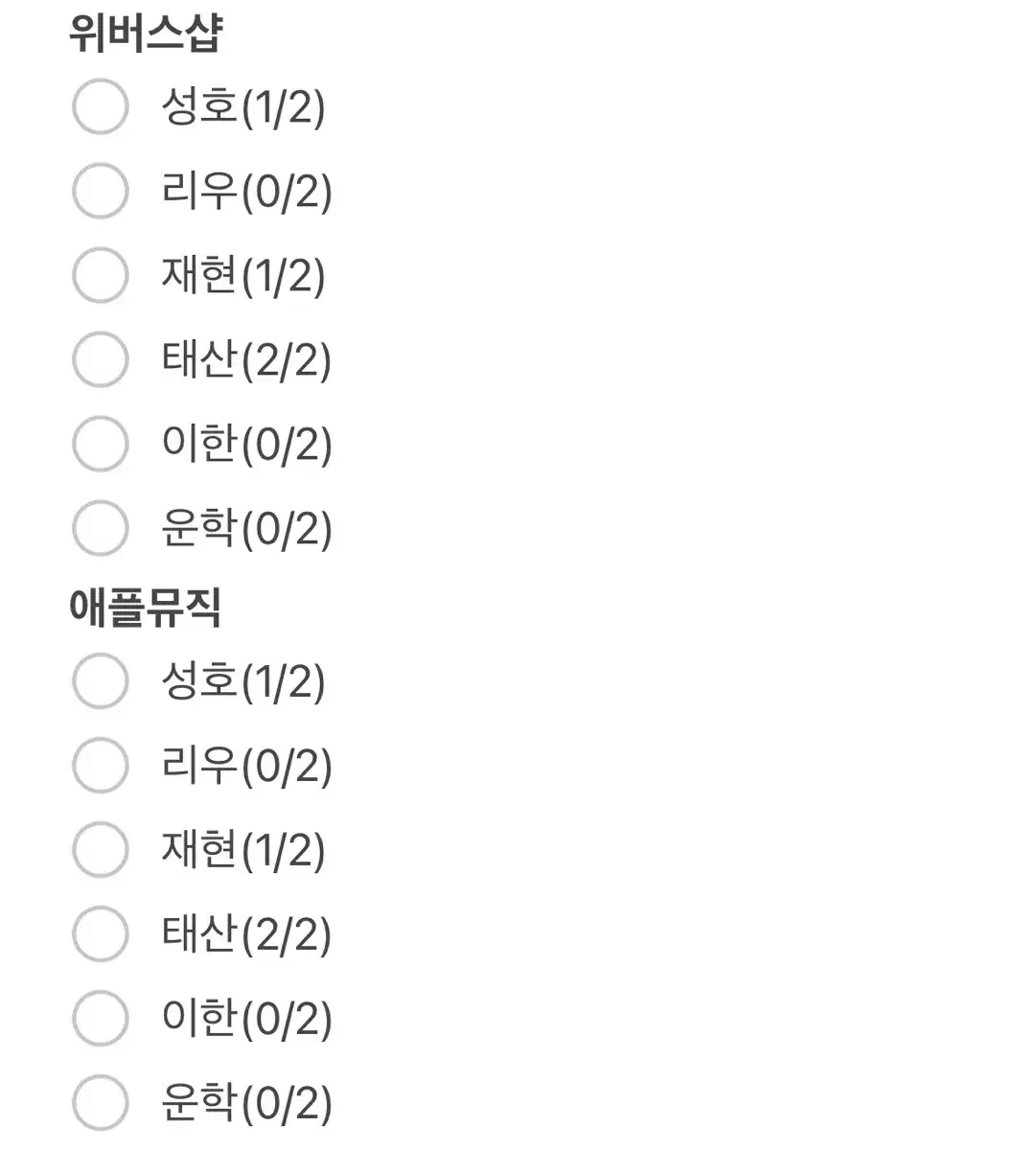Image resolution: width=1036 pixels, height=1150 pixels.
Task: Choose 재현(1/2) under 위버스샵
Action: (x=100, y=276)
